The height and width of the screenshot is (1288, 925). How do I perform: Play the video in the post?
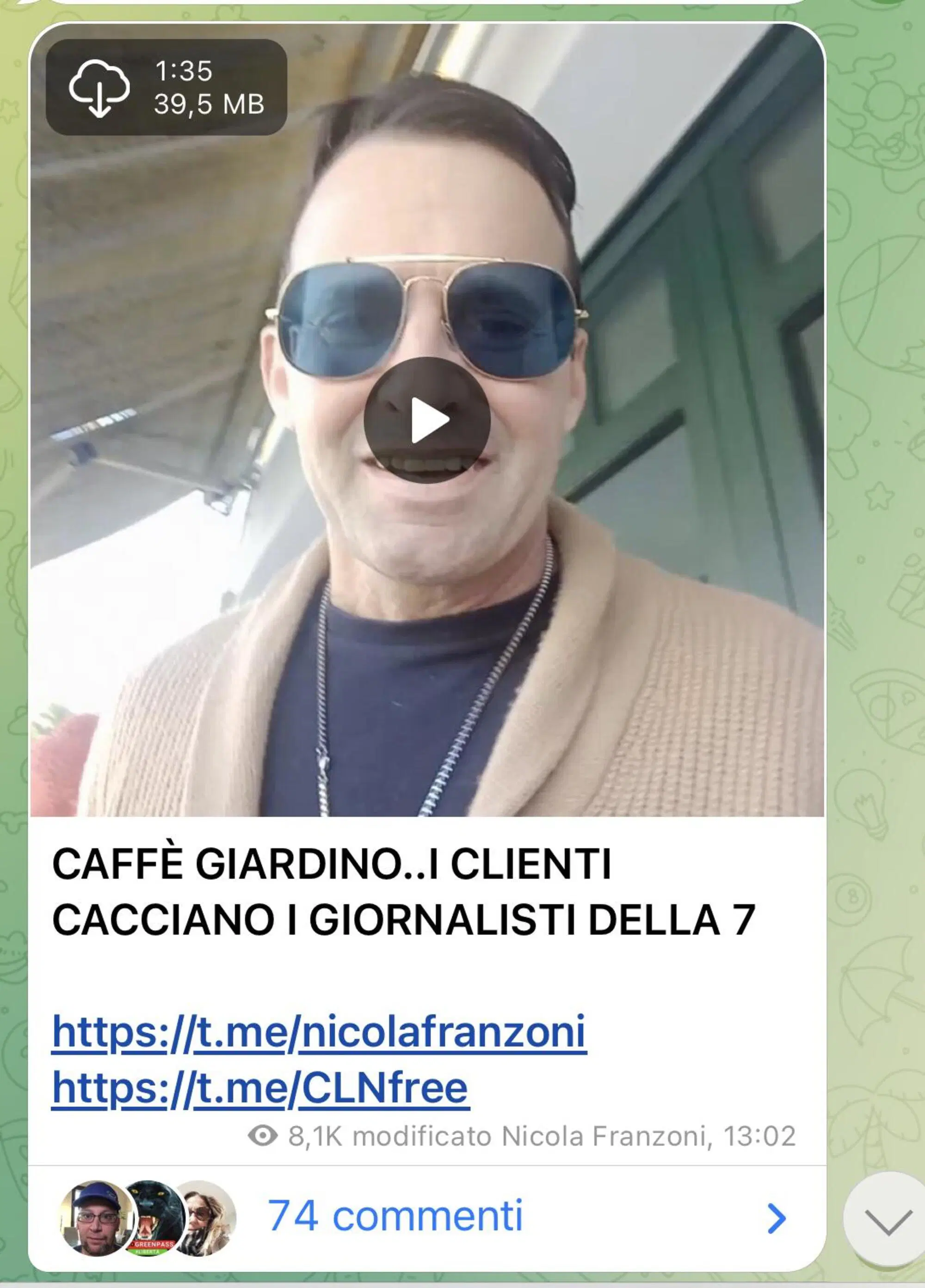[427, 420]
